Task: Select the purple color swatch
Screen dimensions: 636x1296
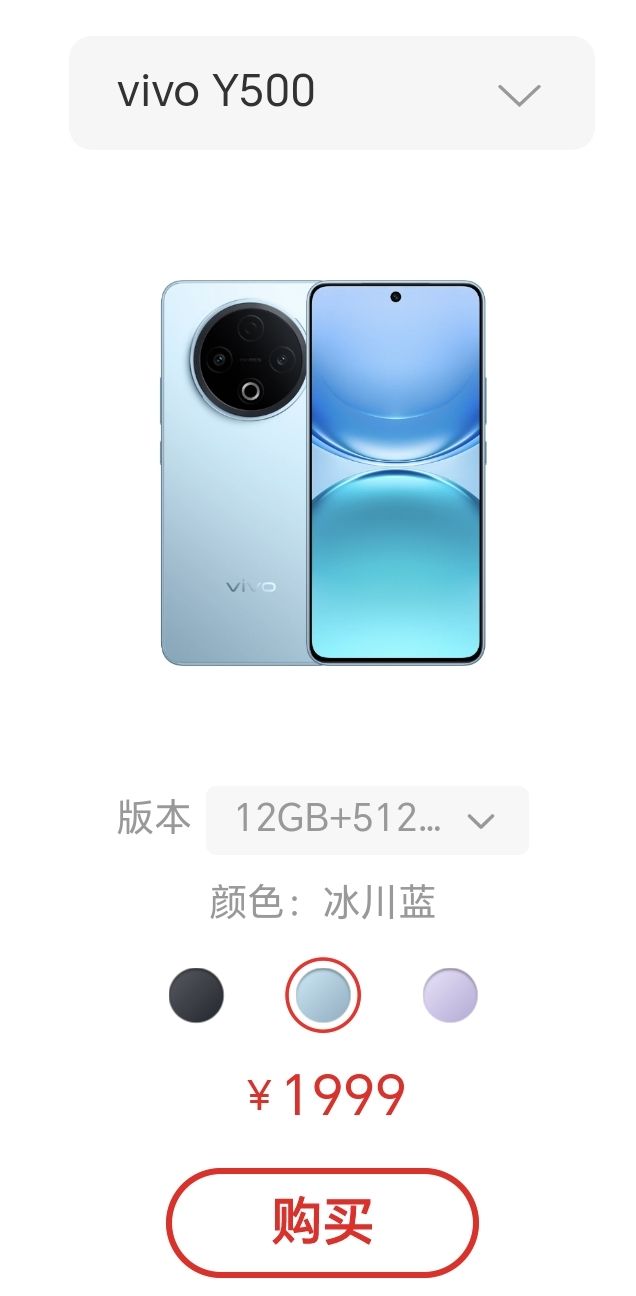Action: 450,995
